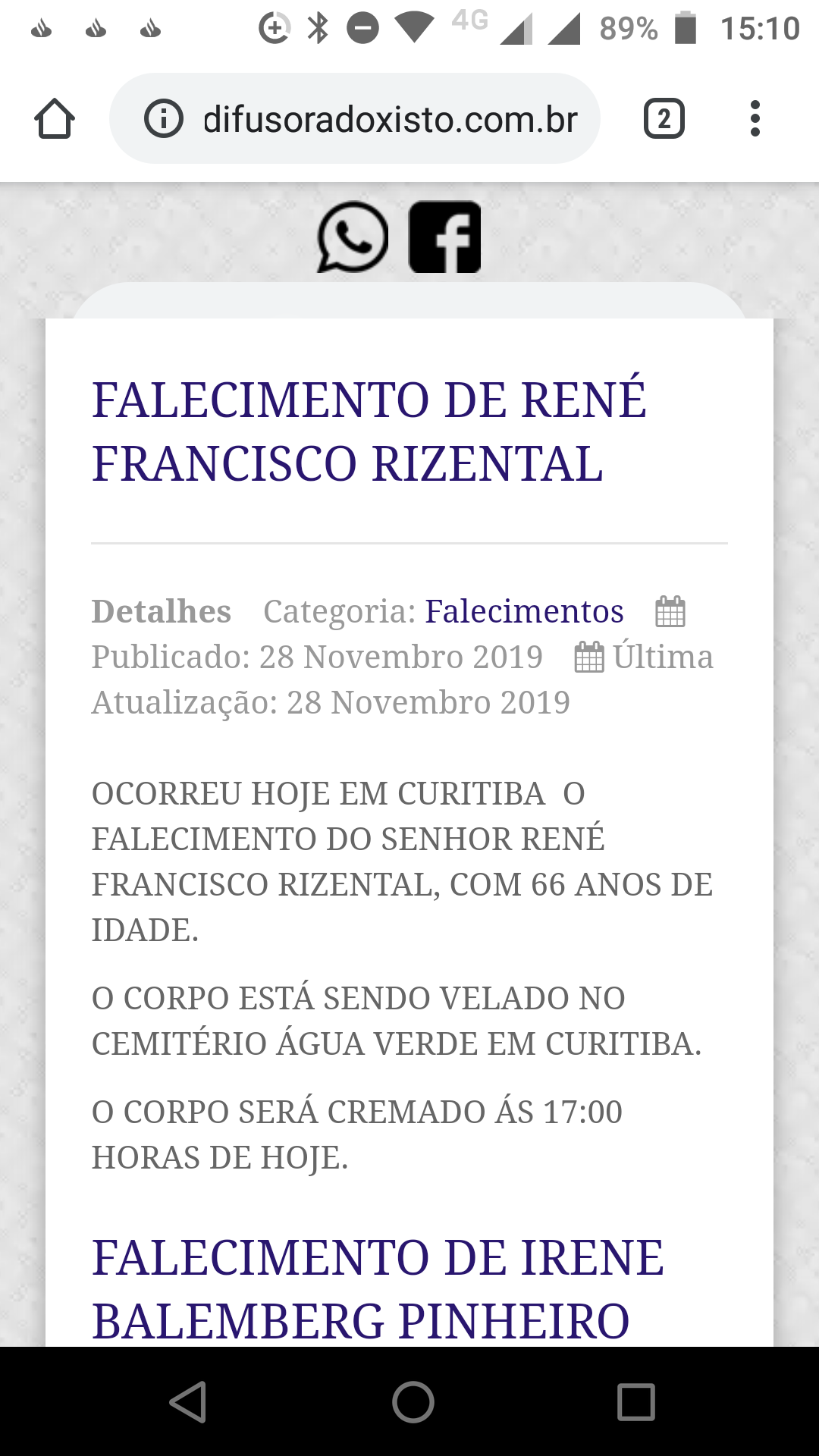Image resolution: width=819 pixels, height=1456 pixels.
Task: Open the tab switcher showing 2 tabs
Action: point(664,119)
